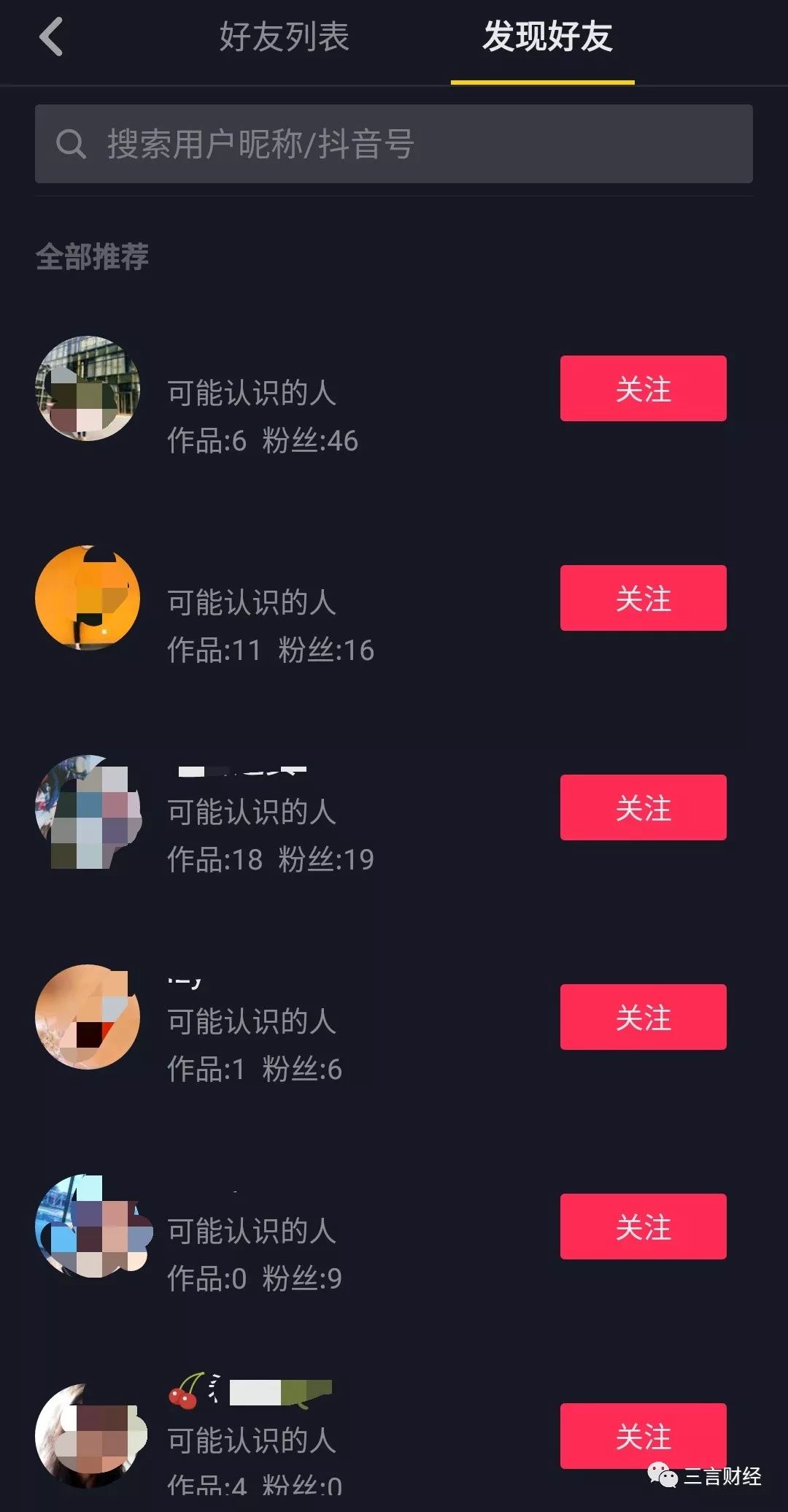Follow the user with the cherry emoji name

643,1435
